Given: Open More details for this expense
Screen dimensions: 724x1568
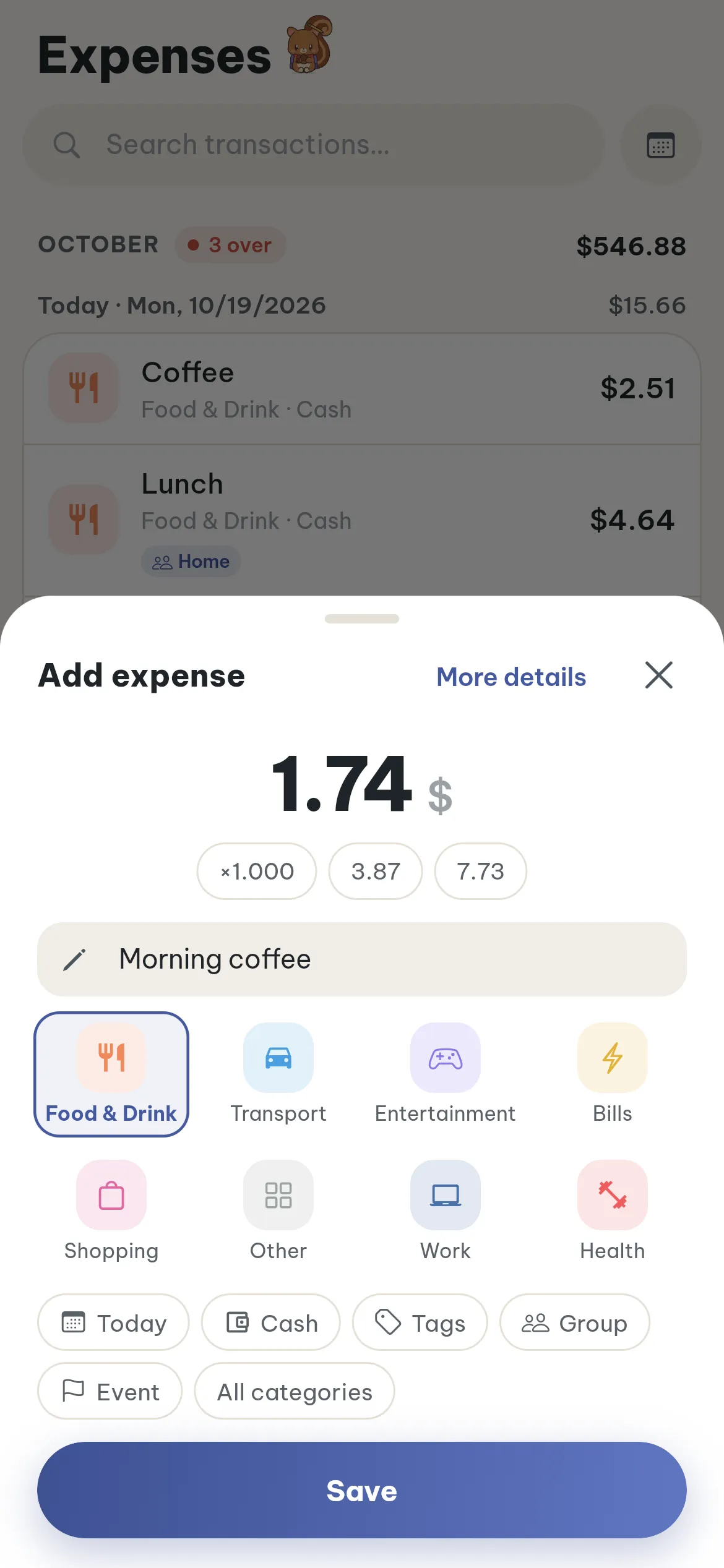Looking at the screenshot, I should pos(511,677).
